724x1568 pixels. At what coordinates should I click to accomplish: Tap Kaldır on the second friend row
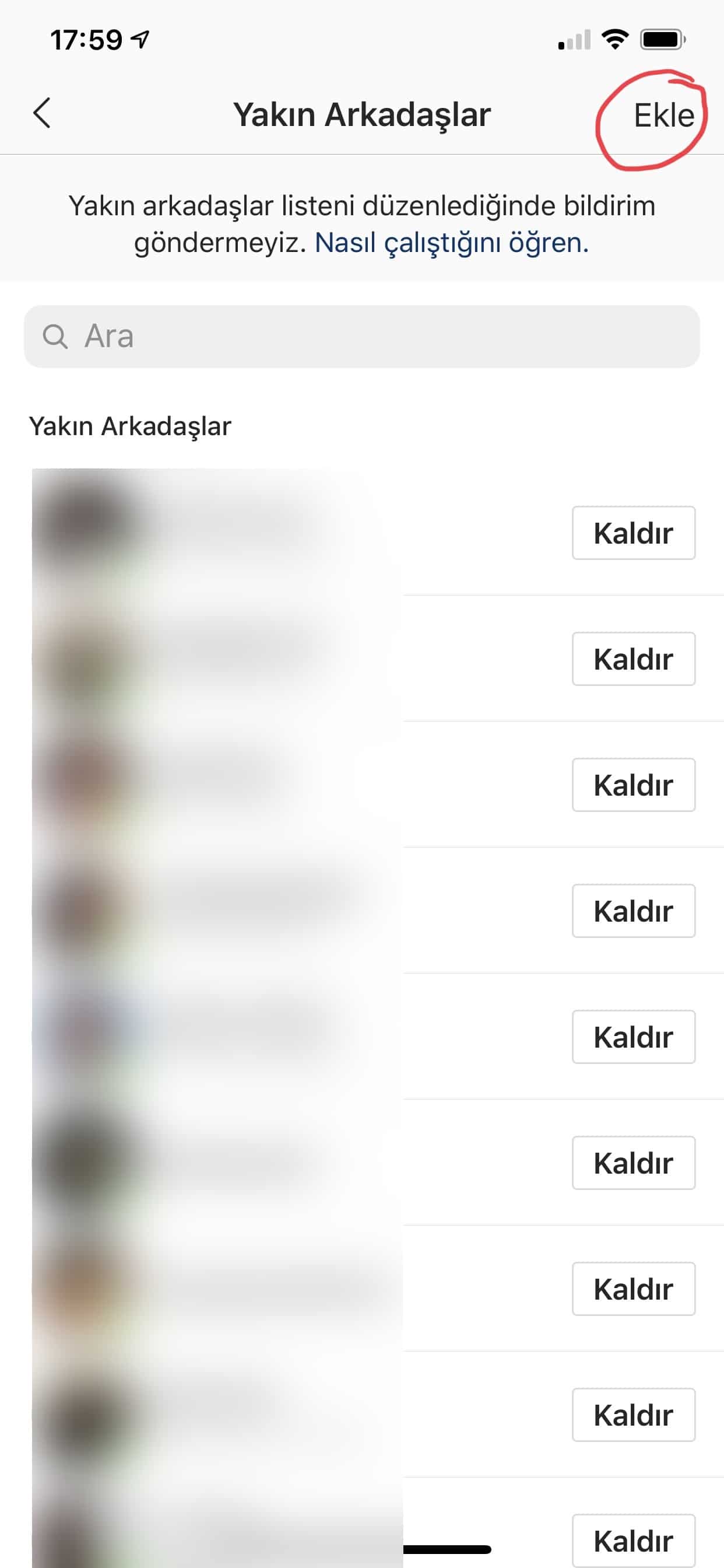coord(632,659)
